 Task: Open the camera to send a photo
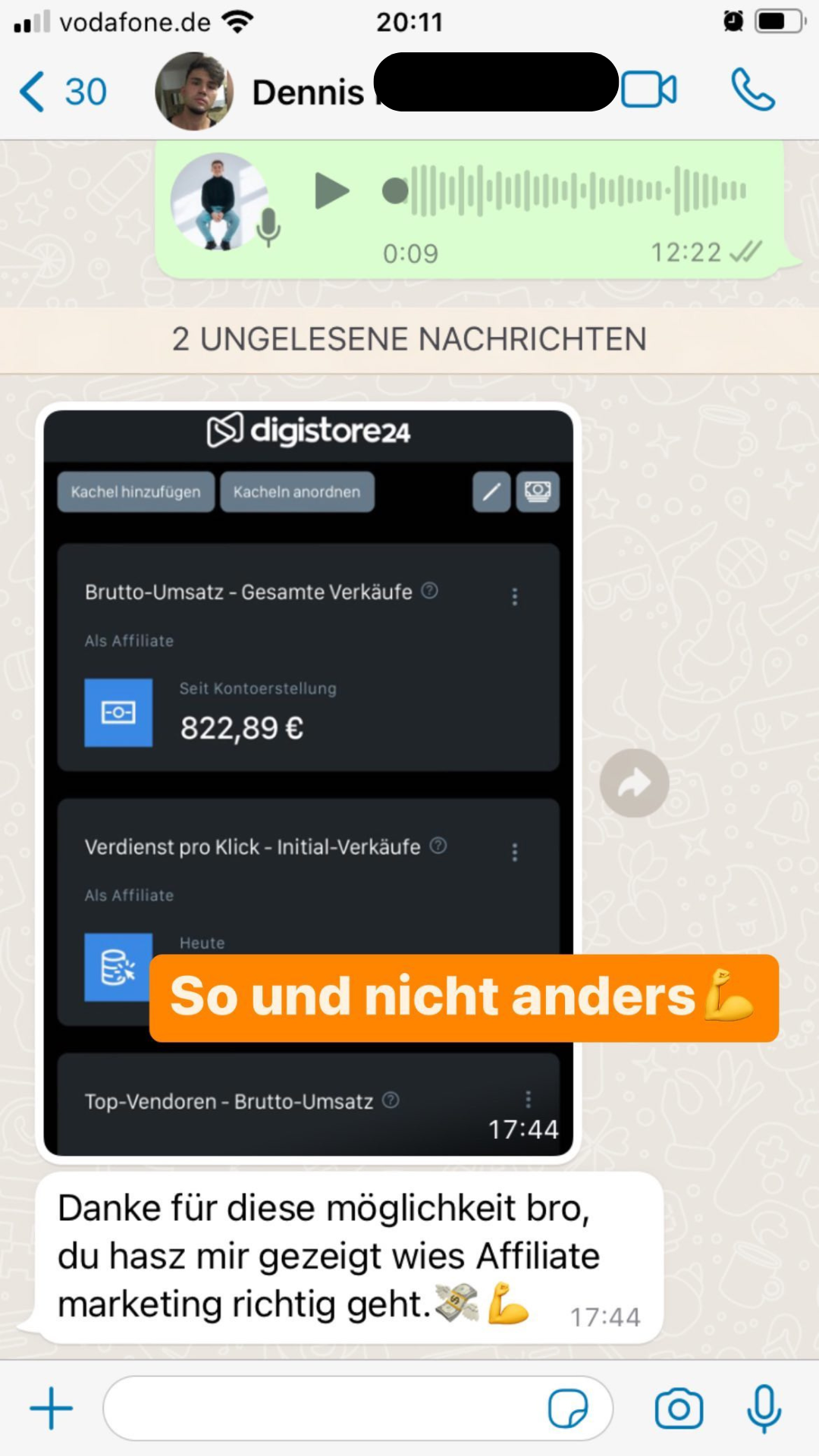(679, 1408)
